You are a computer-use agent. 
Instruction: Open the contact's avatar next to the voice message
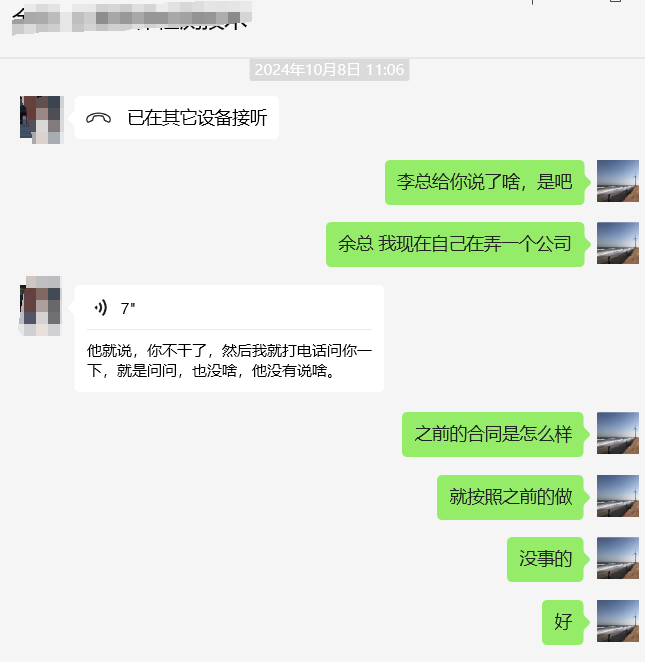(x=41, y=306)
